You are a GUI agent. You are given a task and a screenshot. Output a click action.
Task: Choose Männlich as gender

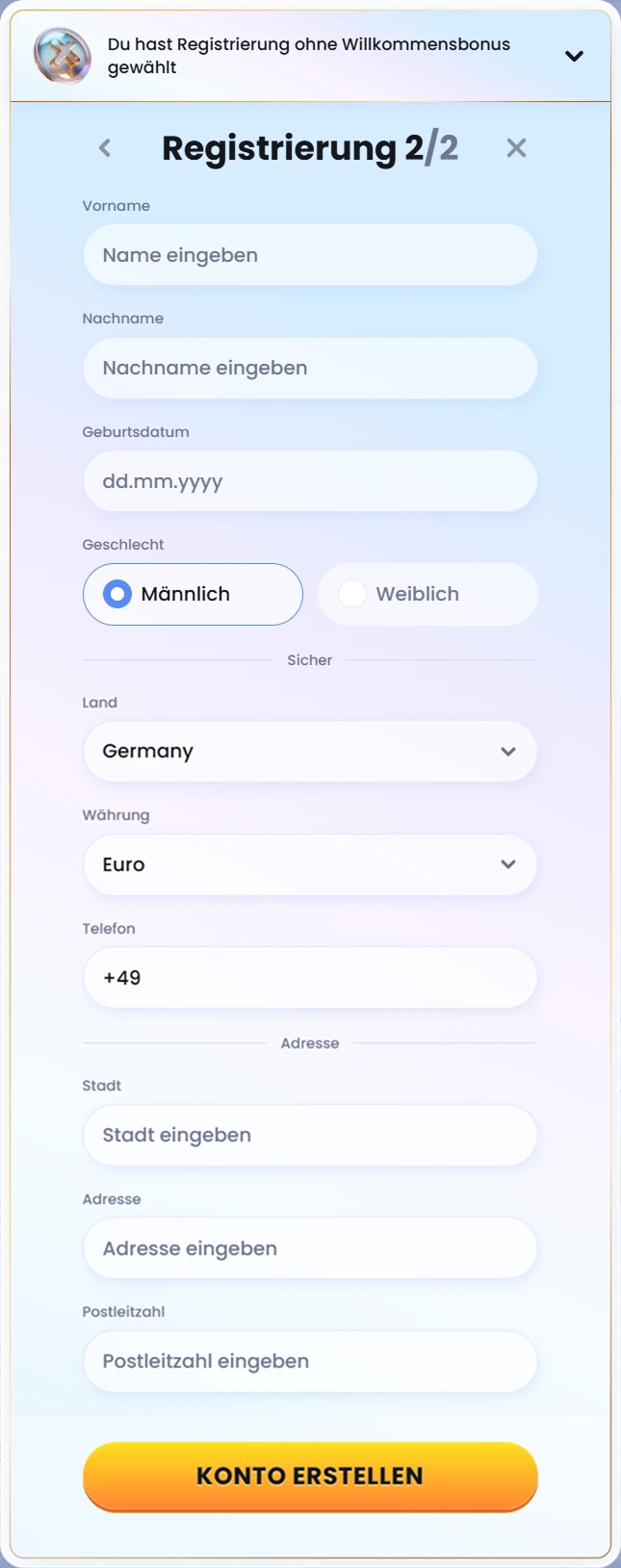click(x=193, y=594)
